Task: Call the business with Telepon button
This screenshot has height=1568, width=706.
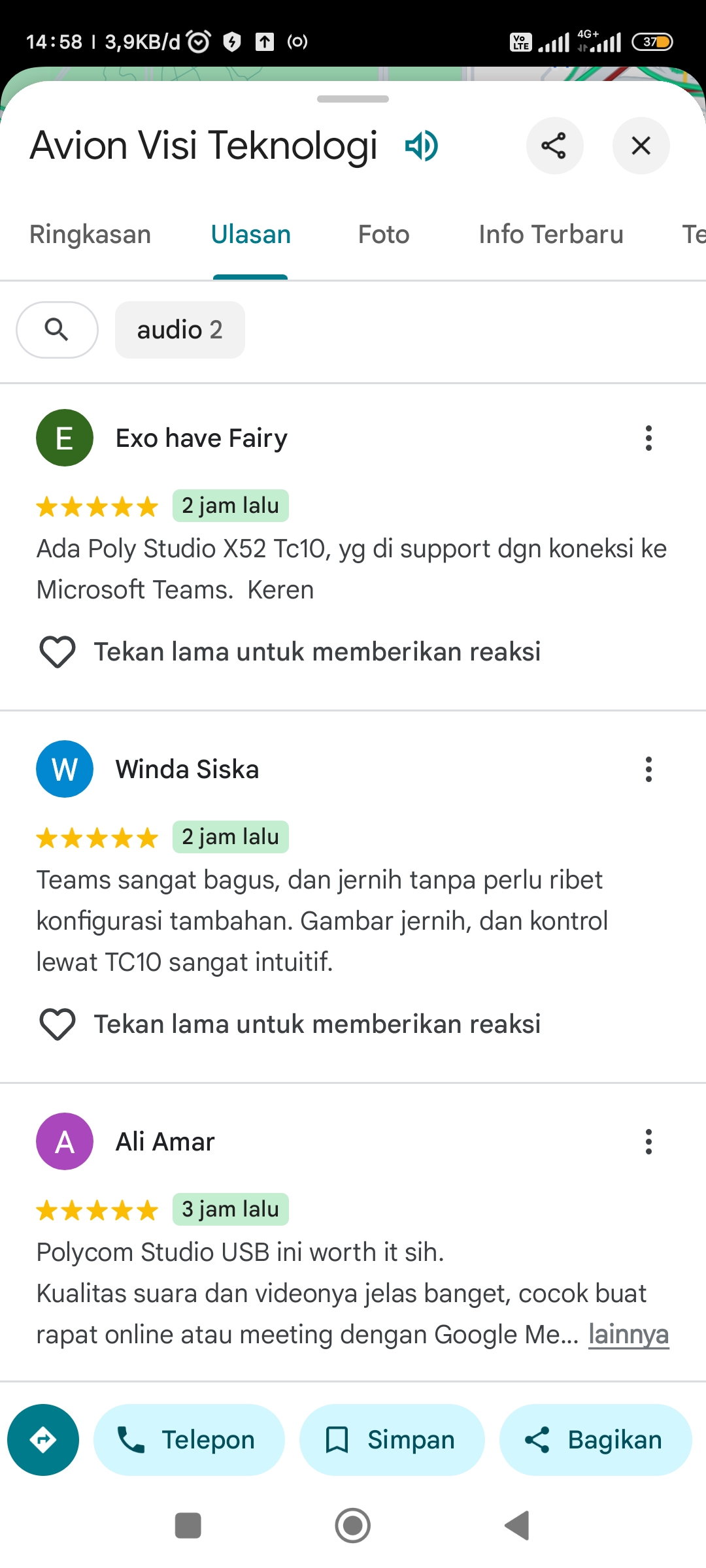Action: click(x=189, y=1439)
